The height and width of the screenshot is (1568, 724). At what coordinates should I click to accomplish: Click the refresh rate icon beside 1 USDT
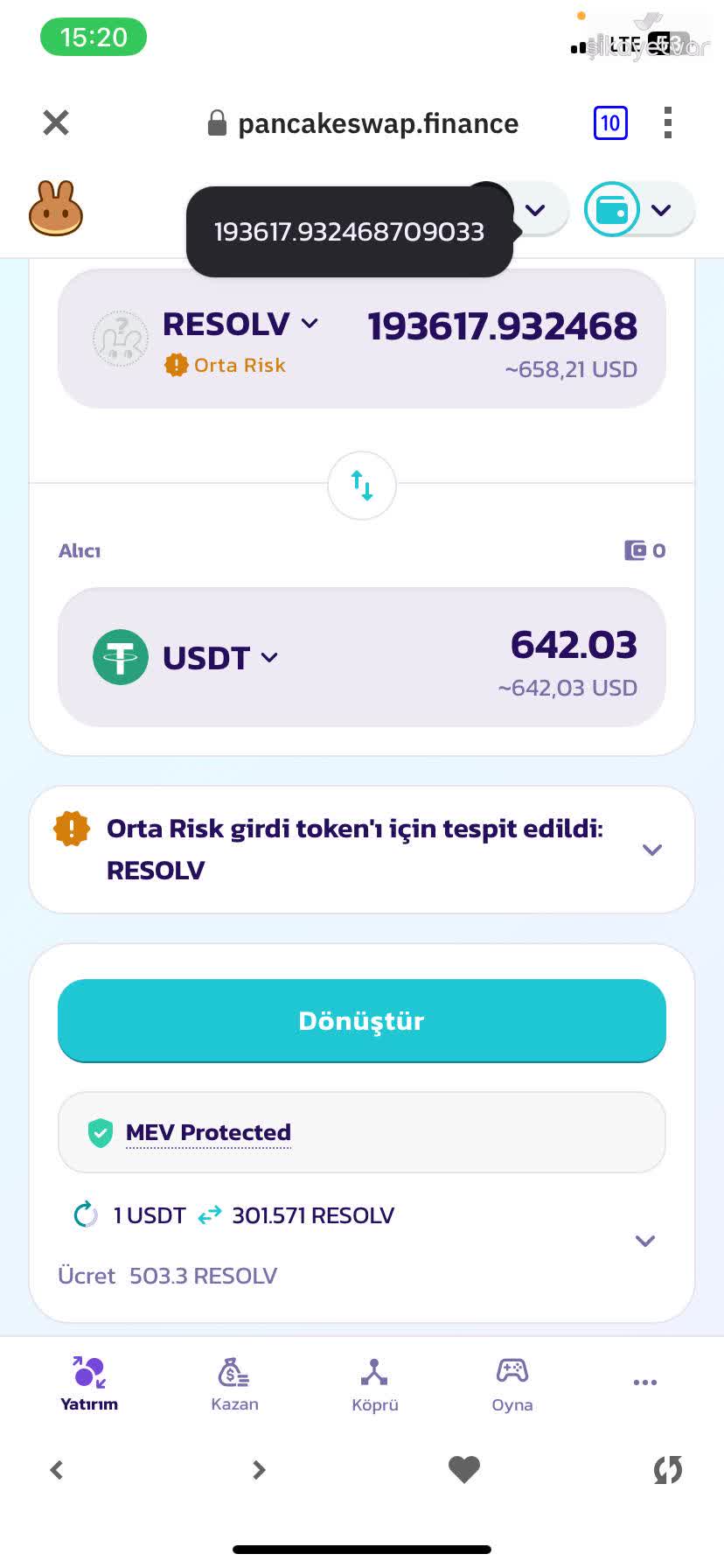(x=85, y=1214)
